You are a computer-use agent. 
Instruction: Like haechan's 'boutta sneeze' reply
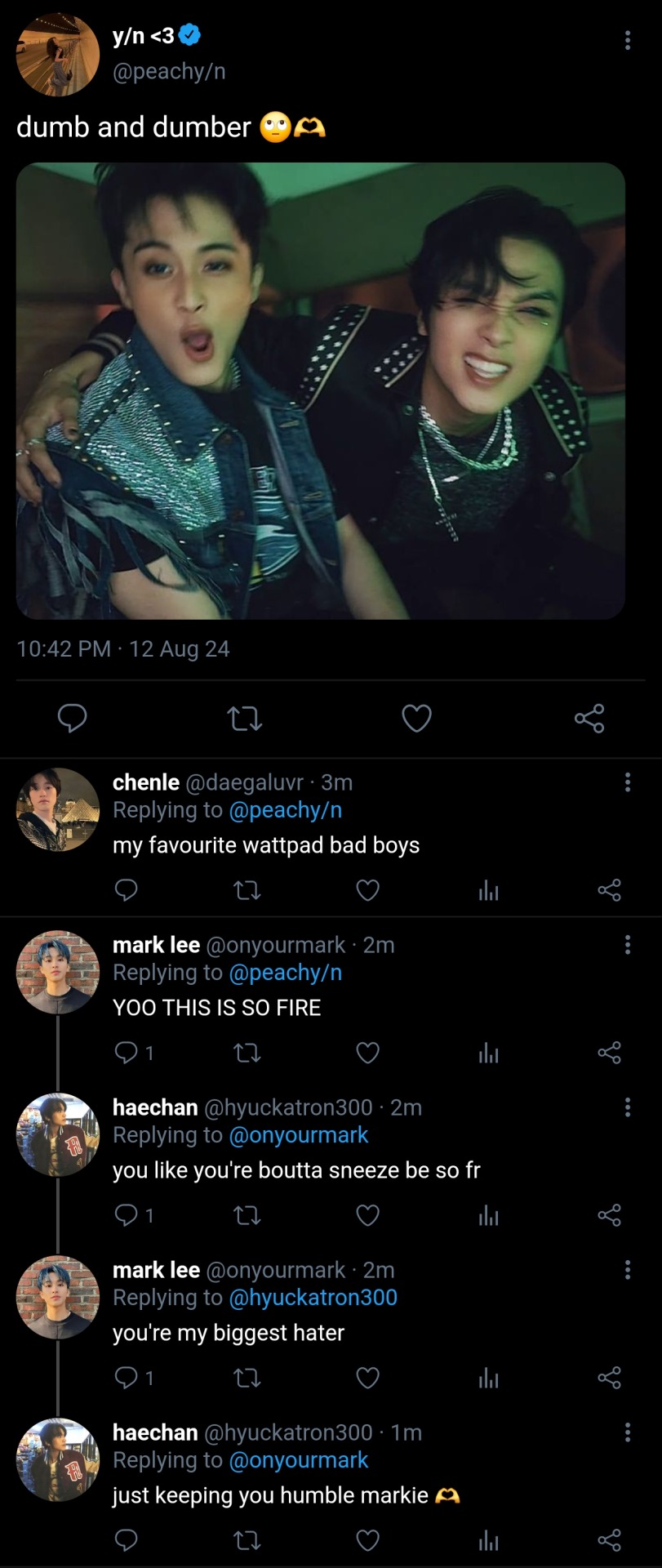click(368, 1214)
